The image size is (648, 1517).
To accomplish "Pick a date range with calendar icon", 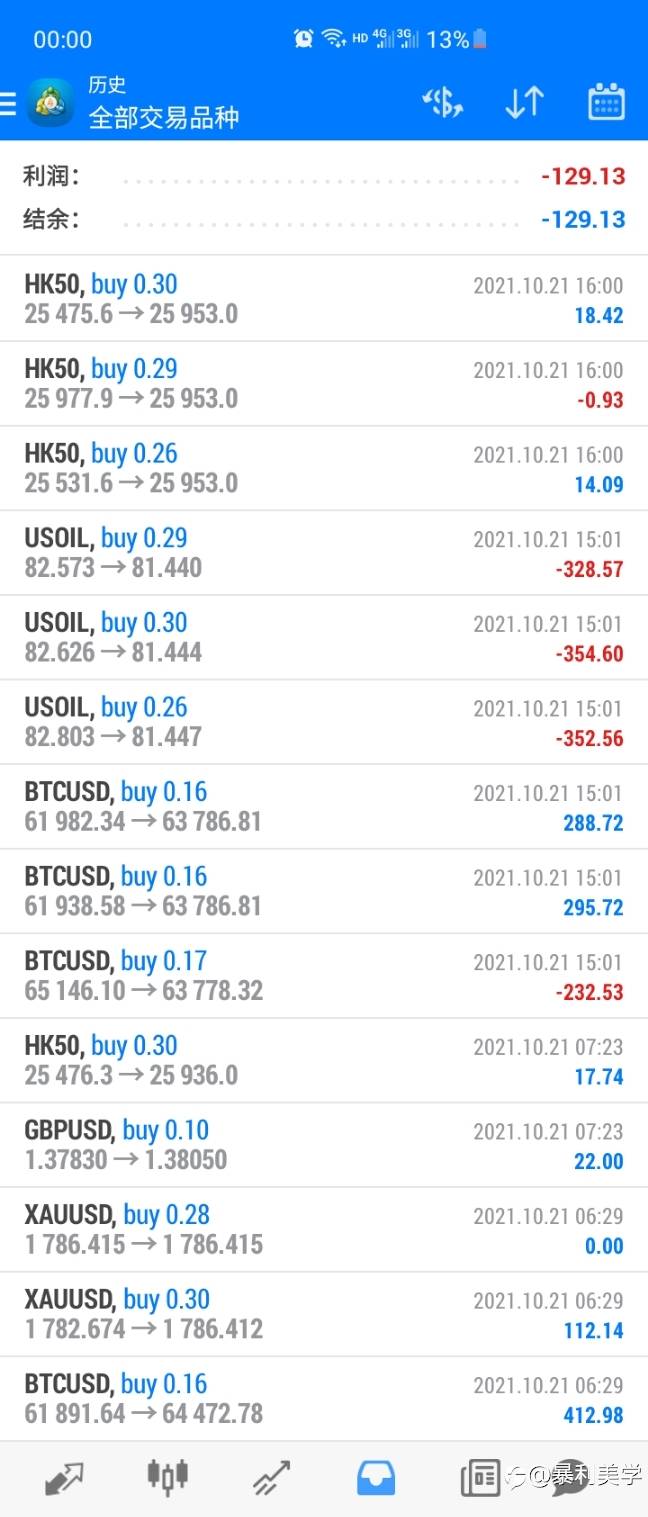I will (606, 102).
